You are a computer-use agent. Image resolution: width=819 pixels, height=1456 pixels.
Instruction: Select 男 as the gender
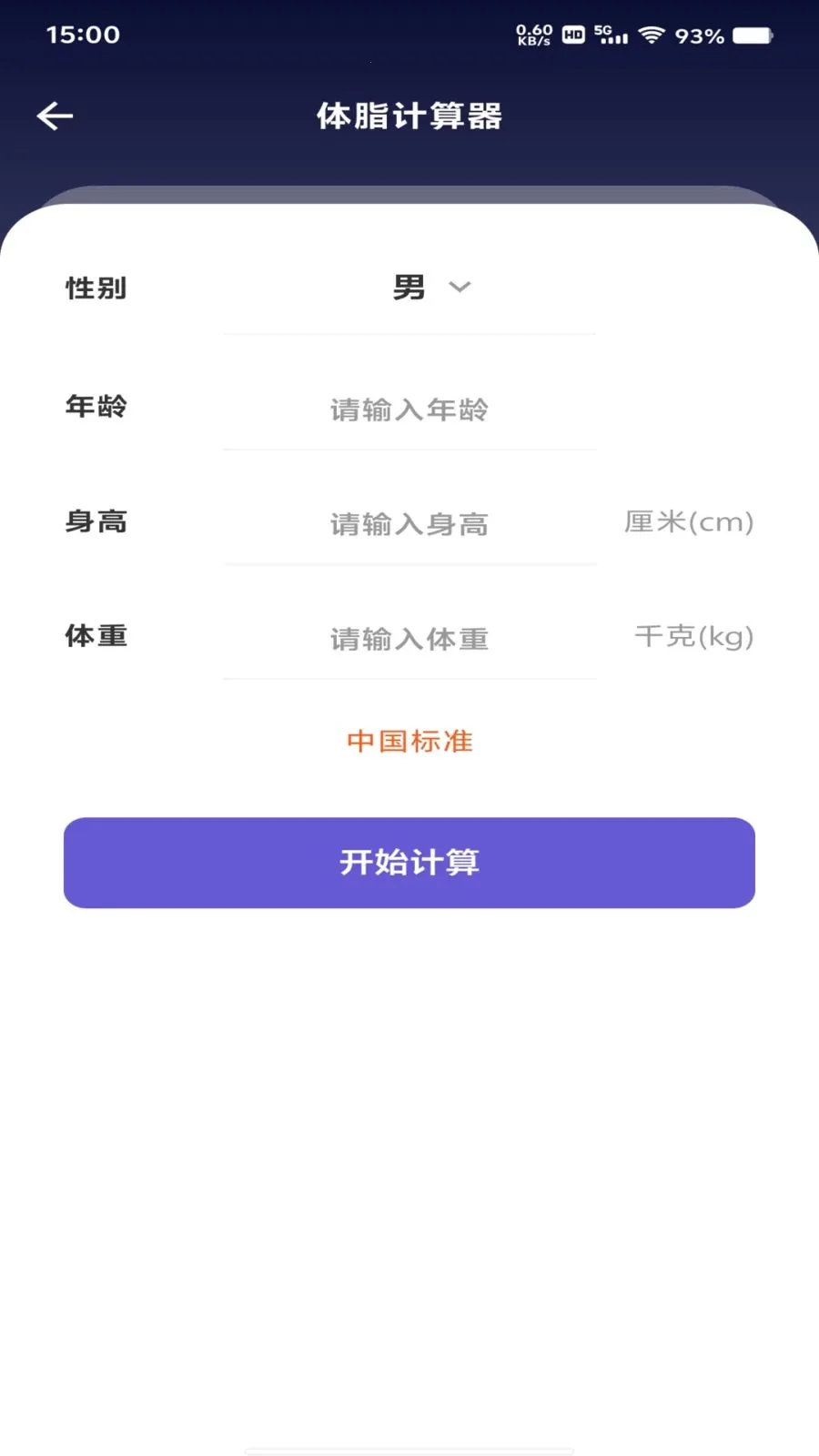pos(409,287)
